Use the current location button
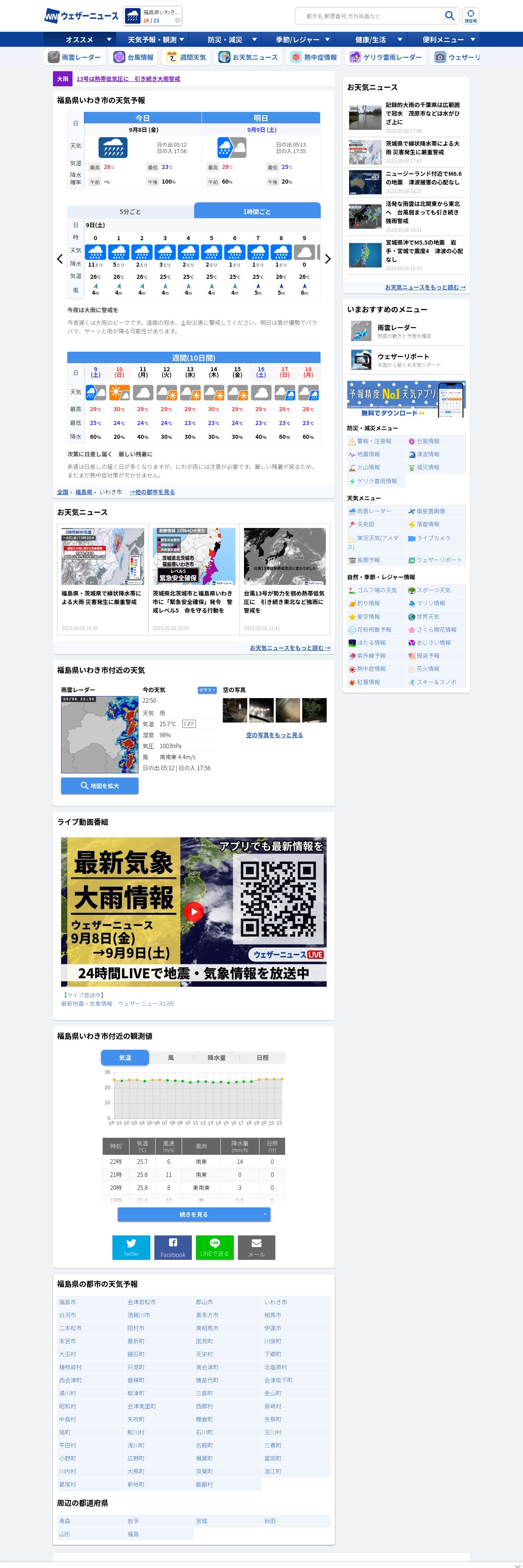The height and width of the screenshot is (1568, 523). (x=470, y=16)
